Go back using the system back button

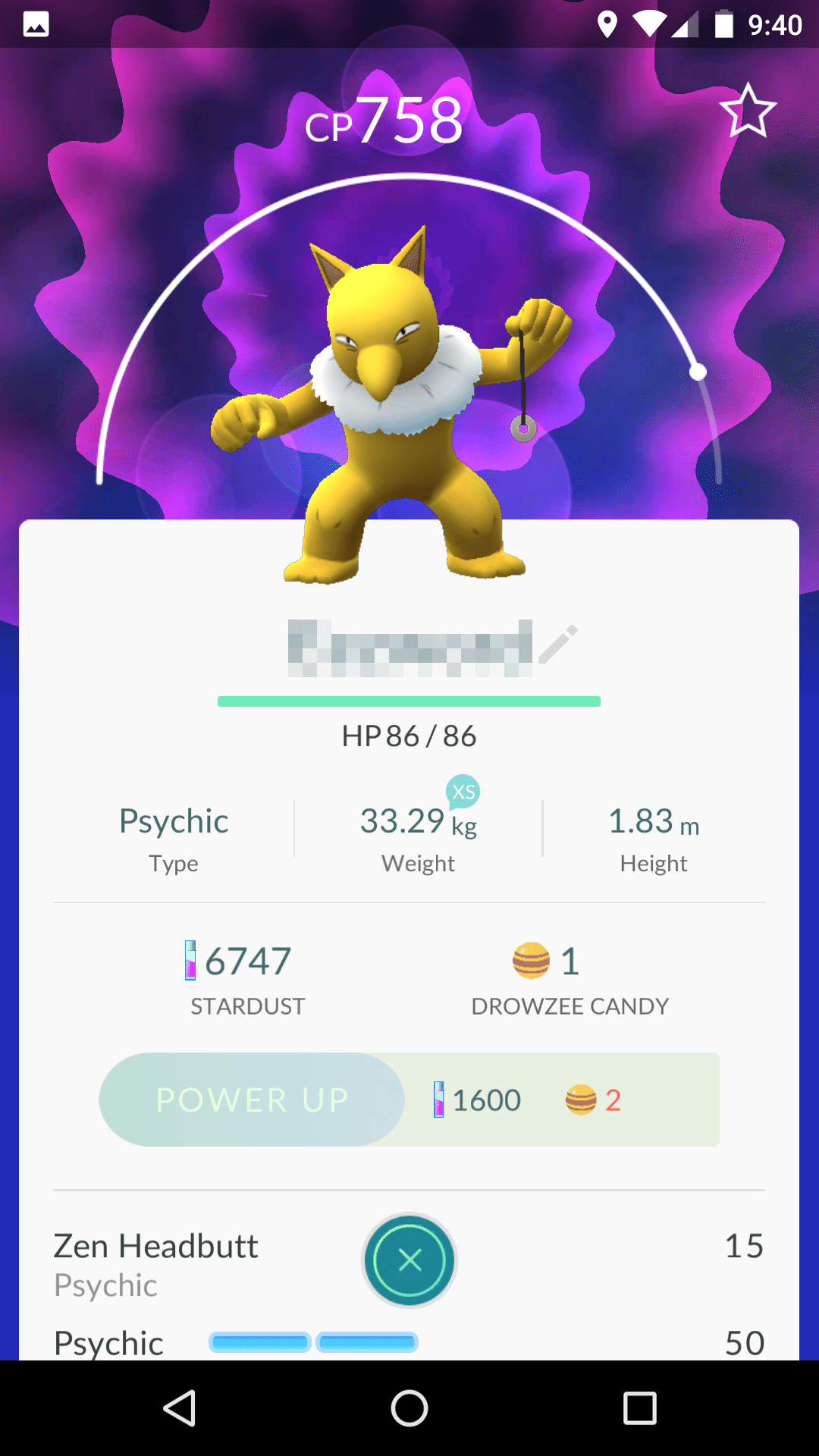click(180, 1409)
